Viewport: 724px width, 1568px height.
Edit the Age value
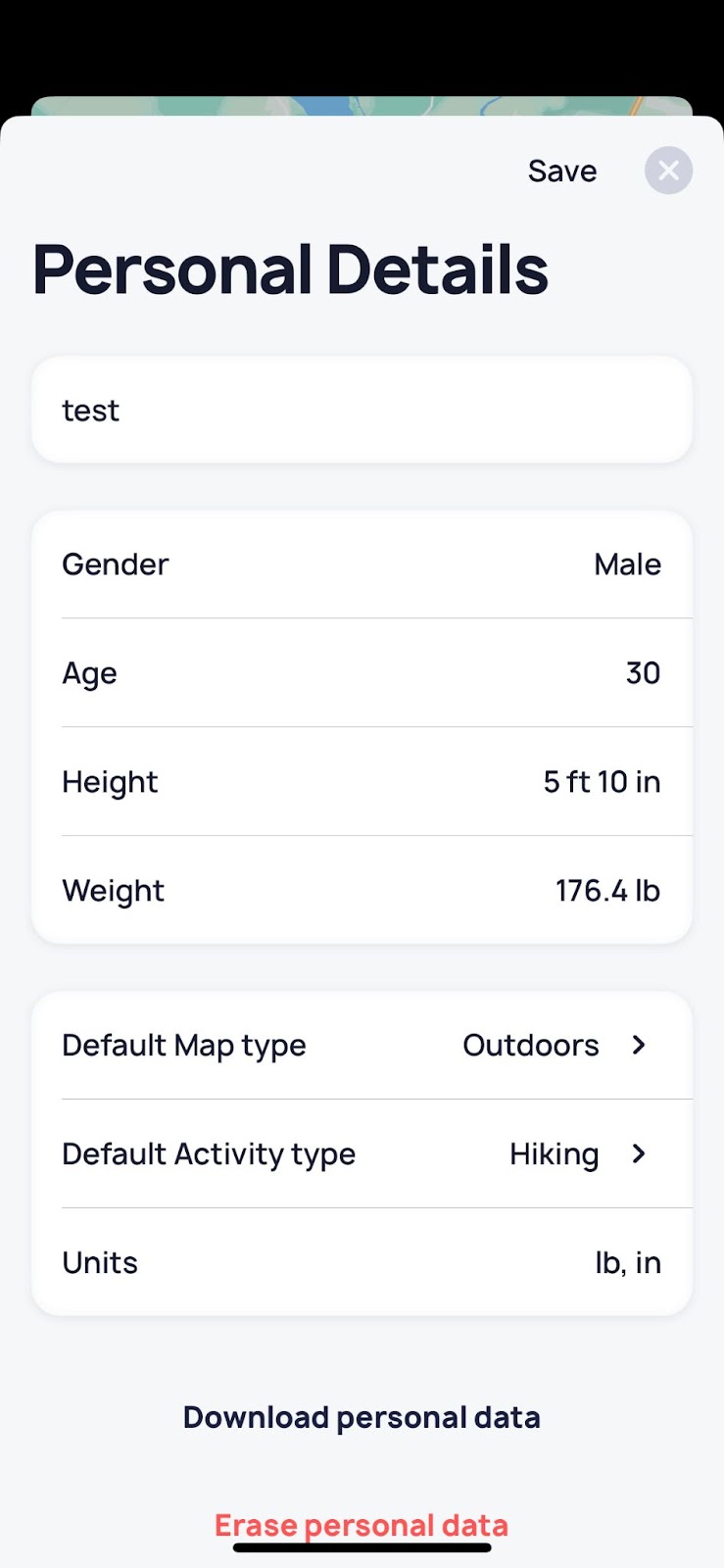point(362,673)
